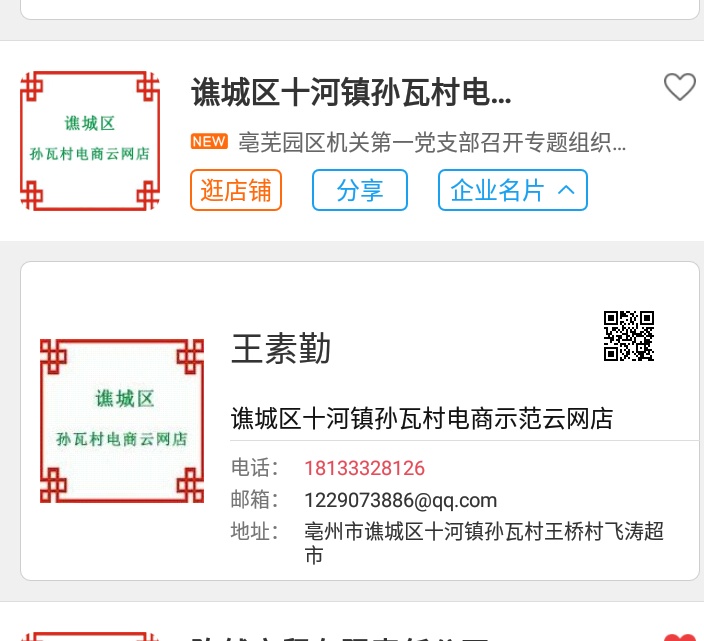Tap the 逛店铺 button
The width and height of the screenshot is (704, 641).
(236, 190)
